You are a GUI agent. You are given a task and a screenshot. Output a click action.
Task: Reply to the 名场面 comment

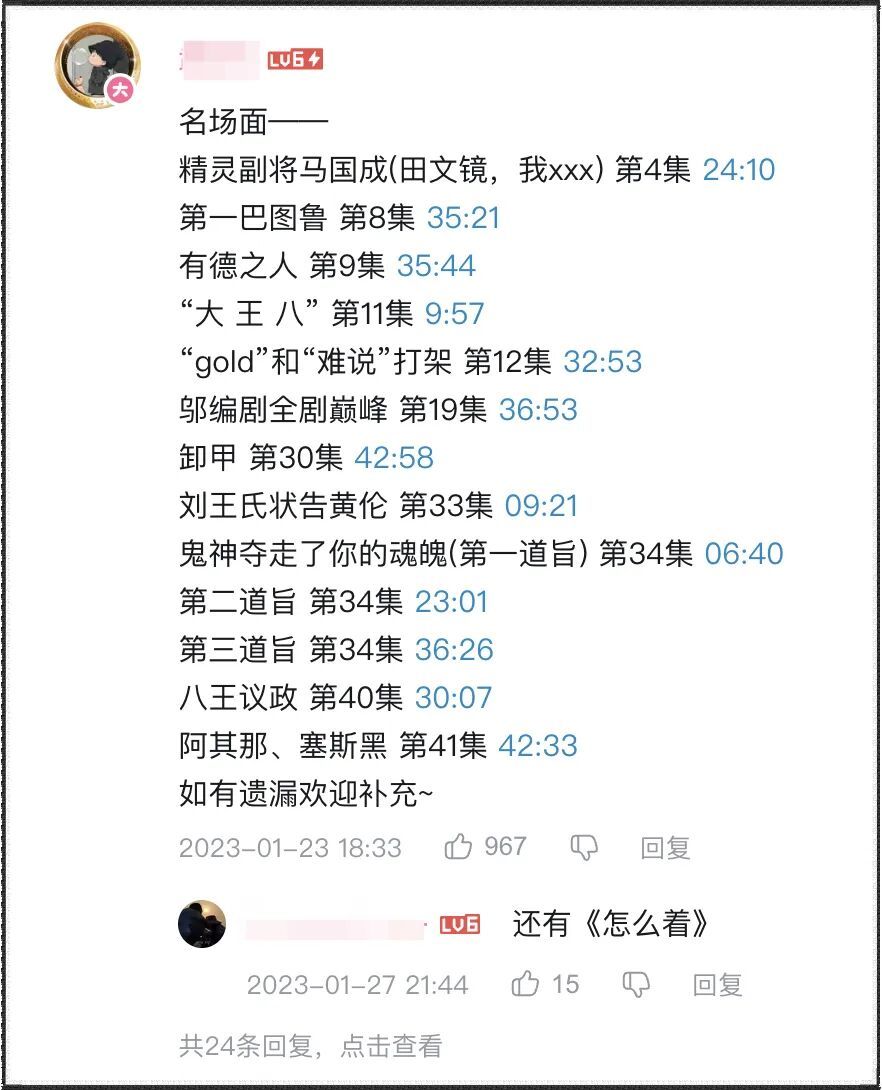pos(665,848)
